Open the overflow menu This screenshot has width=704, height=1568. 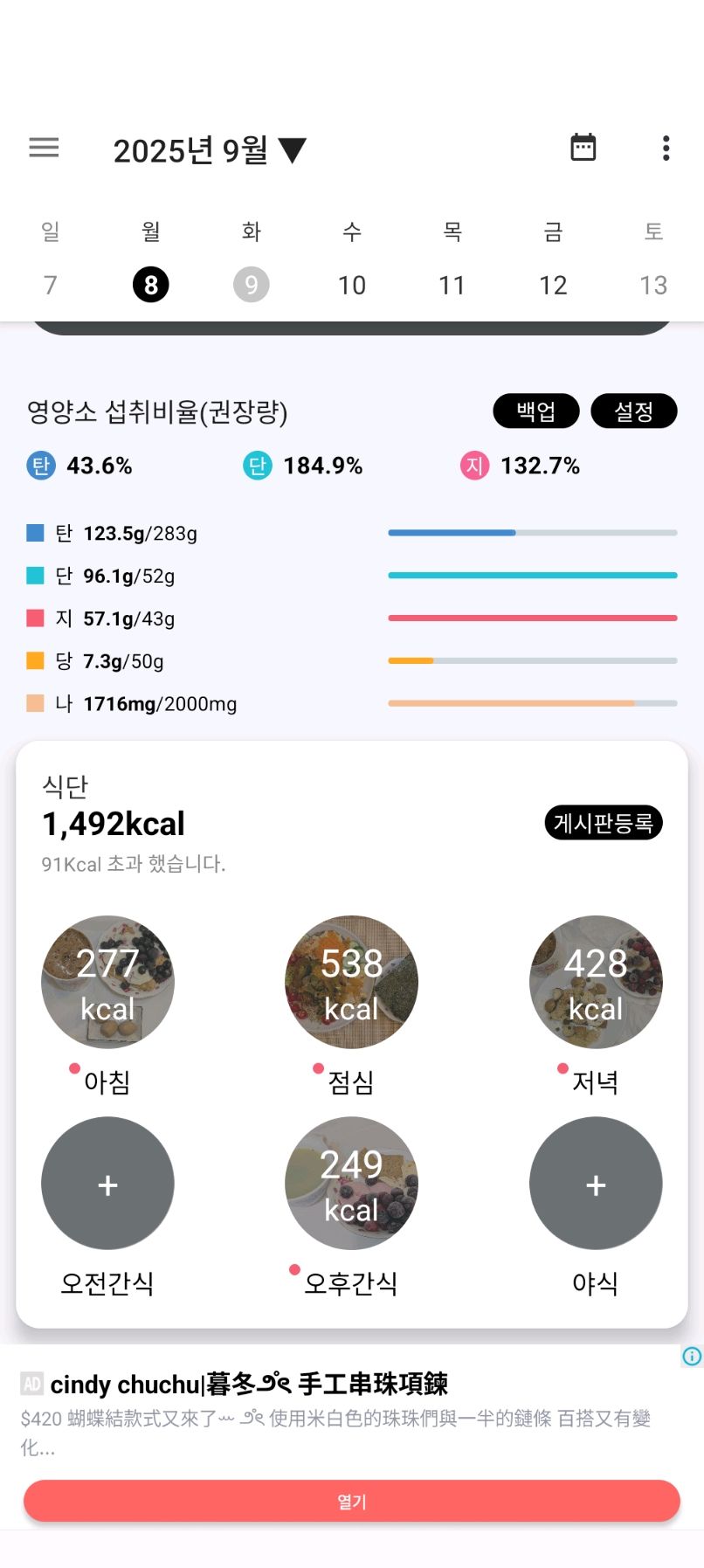pos(666,149)
